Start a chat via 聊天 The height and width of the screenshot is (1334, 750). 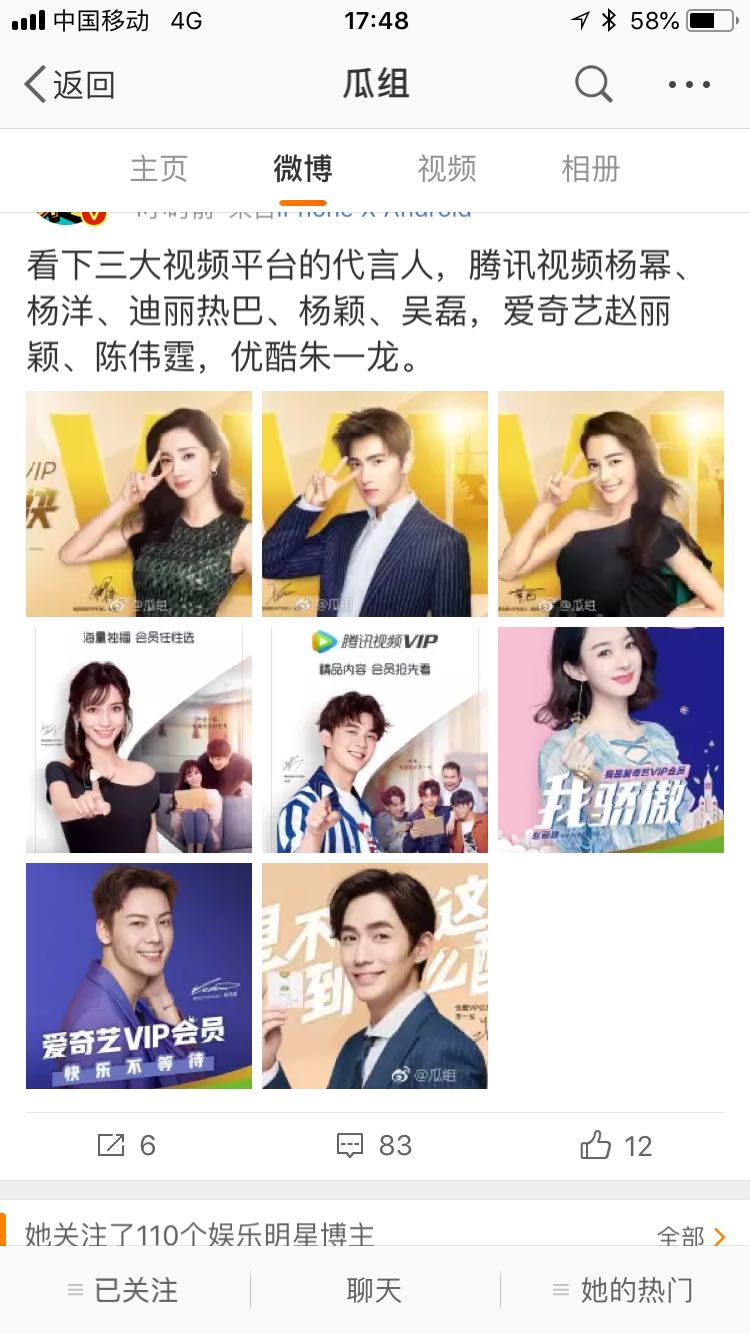375,1290
